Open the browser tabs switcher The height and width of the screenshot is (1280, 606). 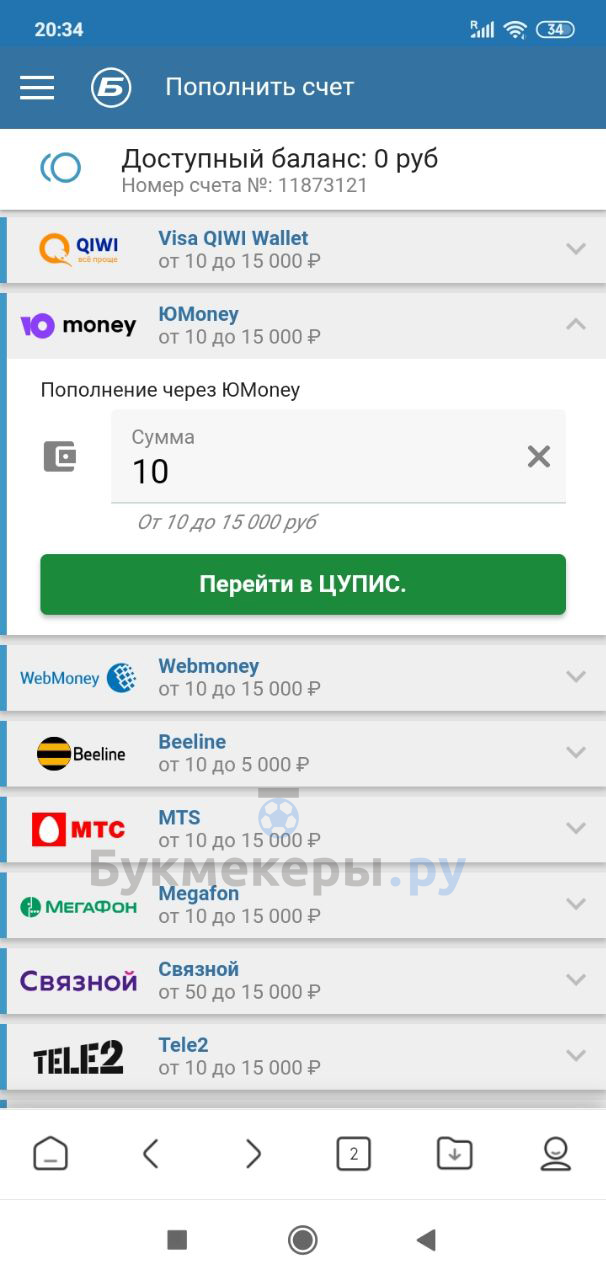[x=353, y=1154]
